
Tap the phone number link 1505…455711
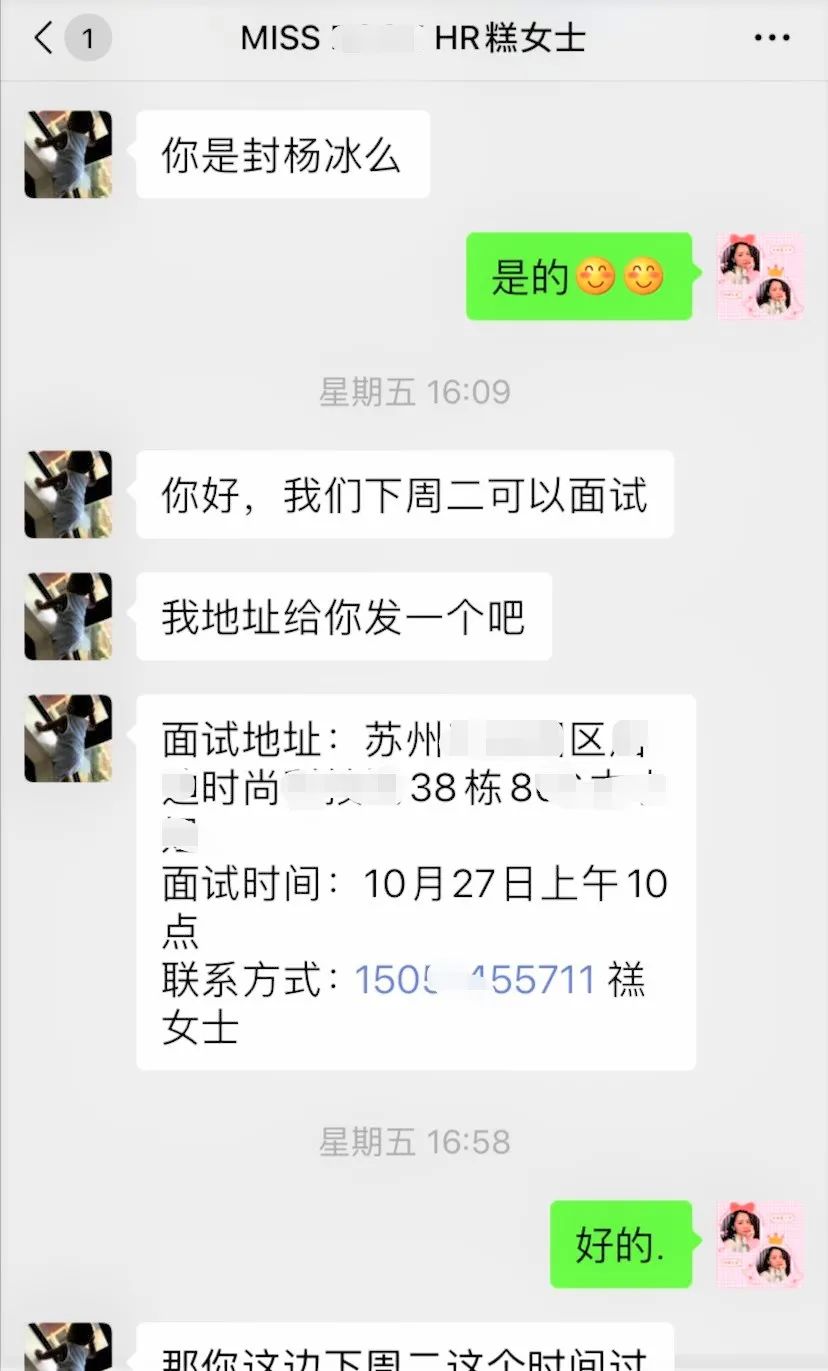[475, 980]
